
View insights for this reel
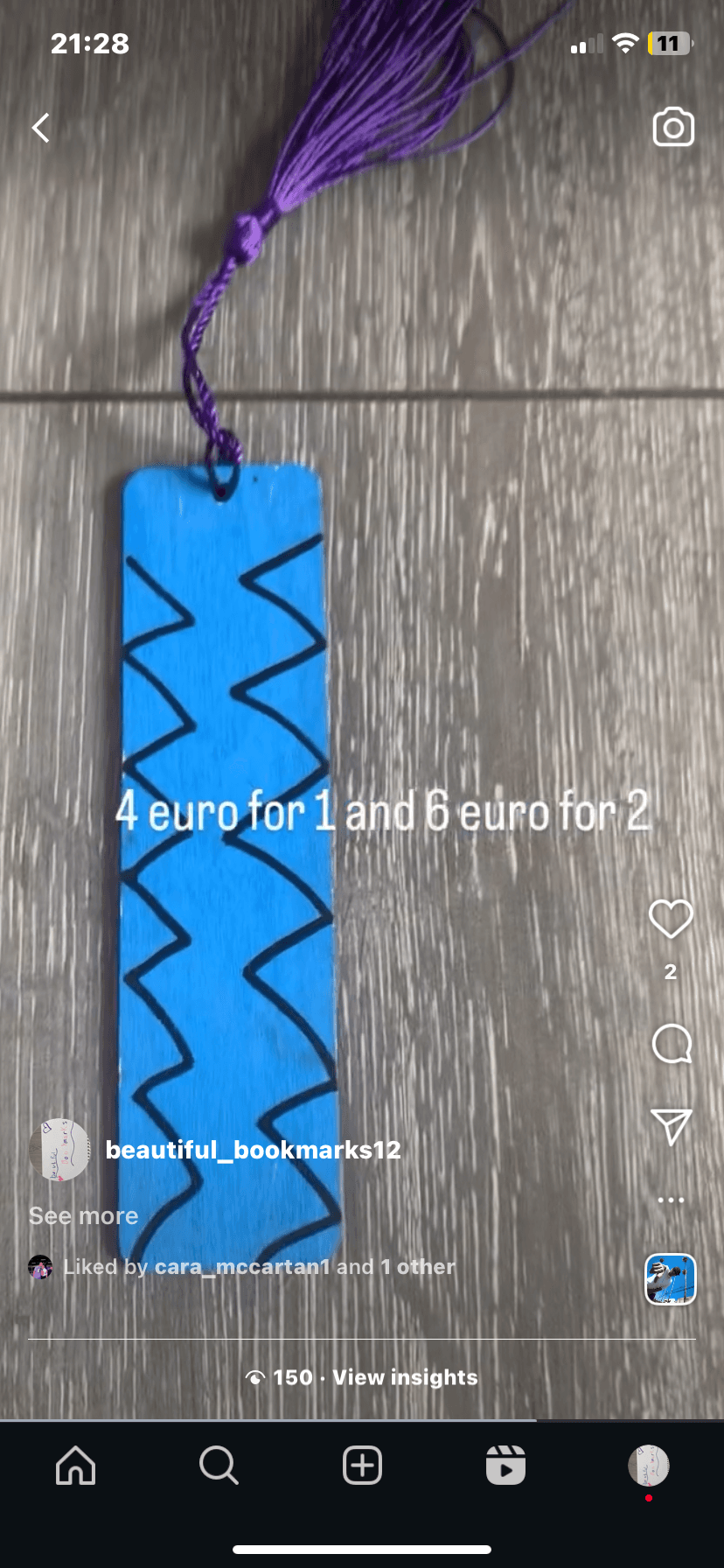tap(405, 1377)
